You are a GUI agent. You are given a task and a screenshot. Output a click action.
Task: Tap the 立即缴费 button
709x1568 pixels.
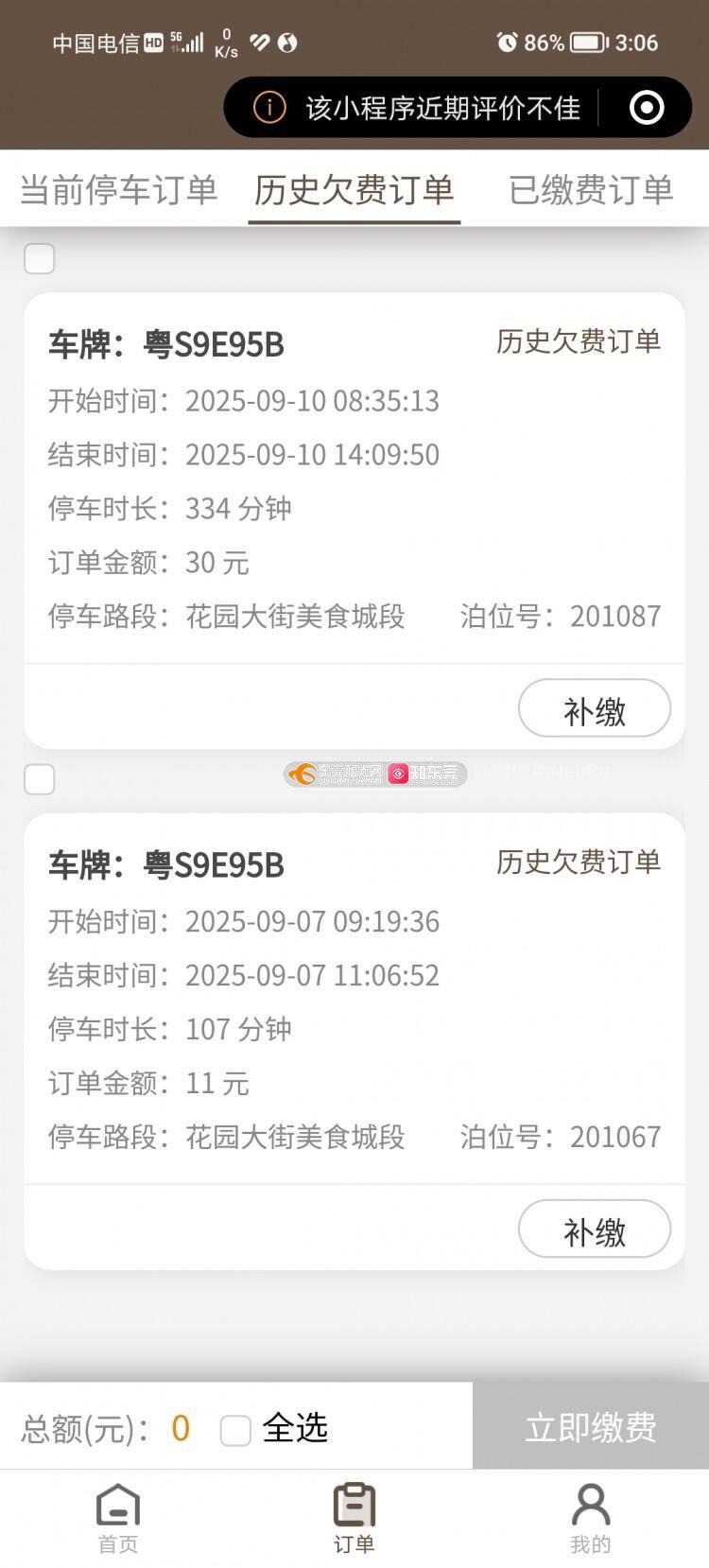[591, 1426]
